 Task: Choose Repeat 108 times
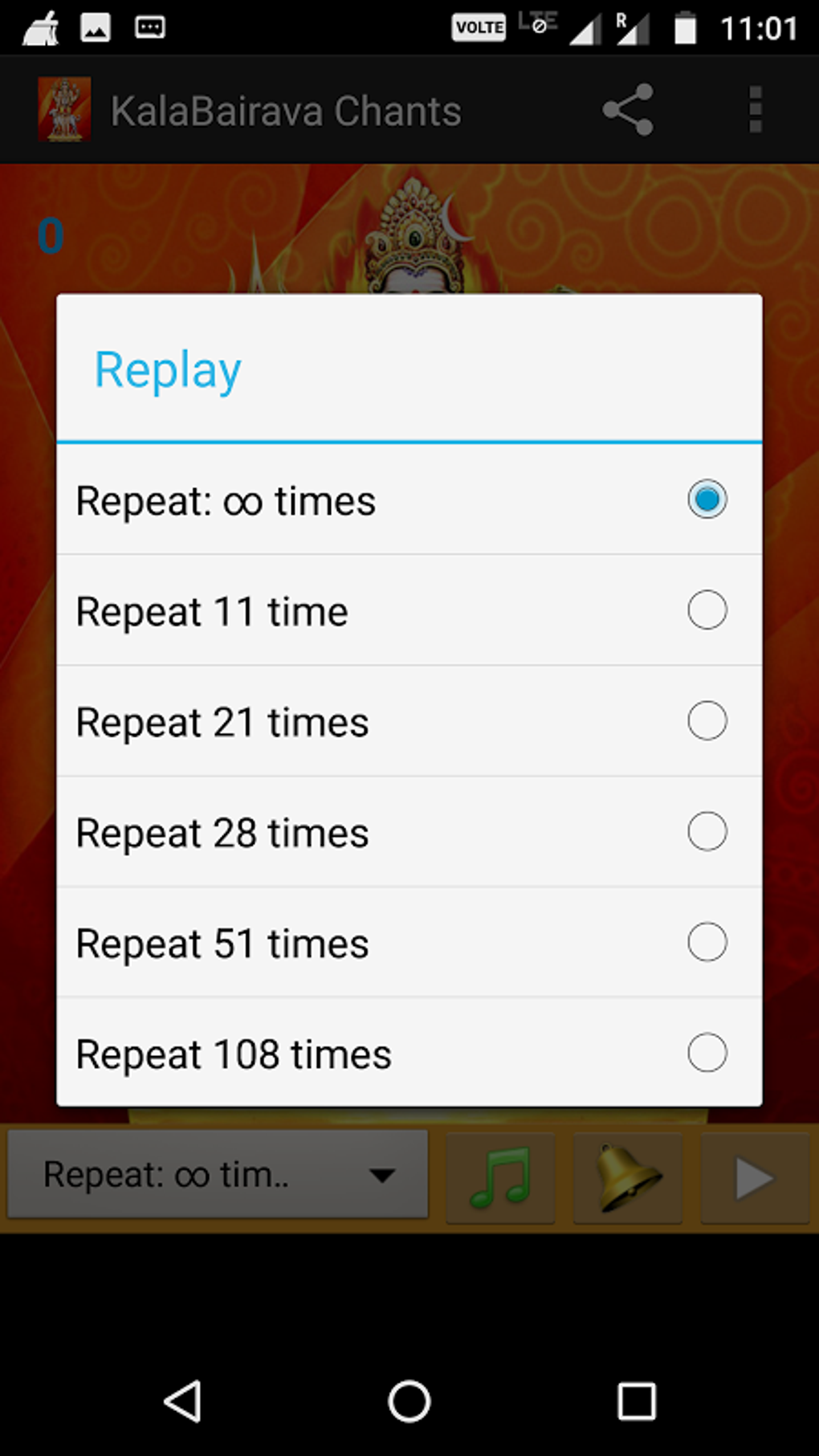coord(409,1053)
